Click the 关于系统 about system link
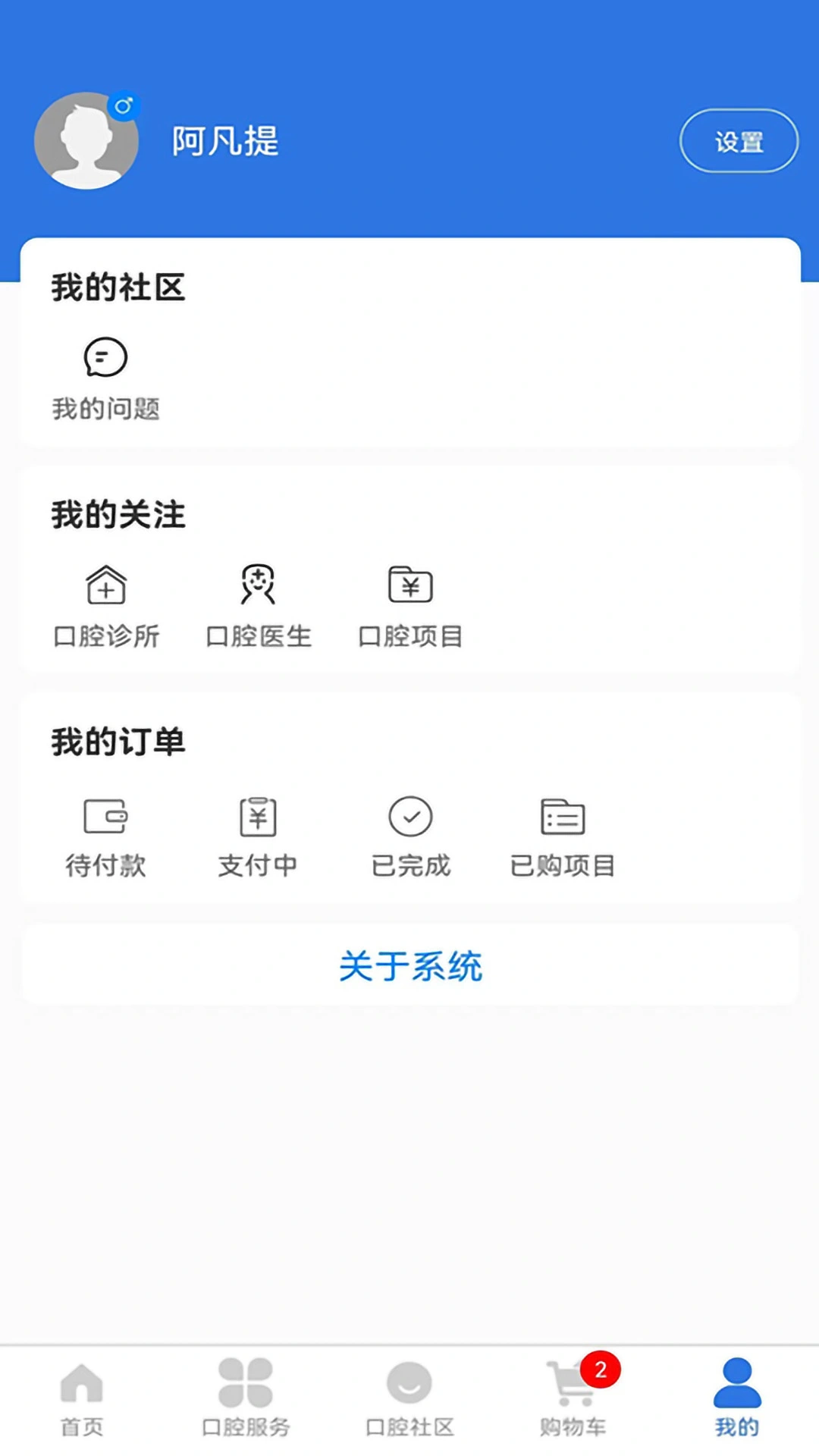The width and height of the screenshot is (819, 1456). pos(409,966)
